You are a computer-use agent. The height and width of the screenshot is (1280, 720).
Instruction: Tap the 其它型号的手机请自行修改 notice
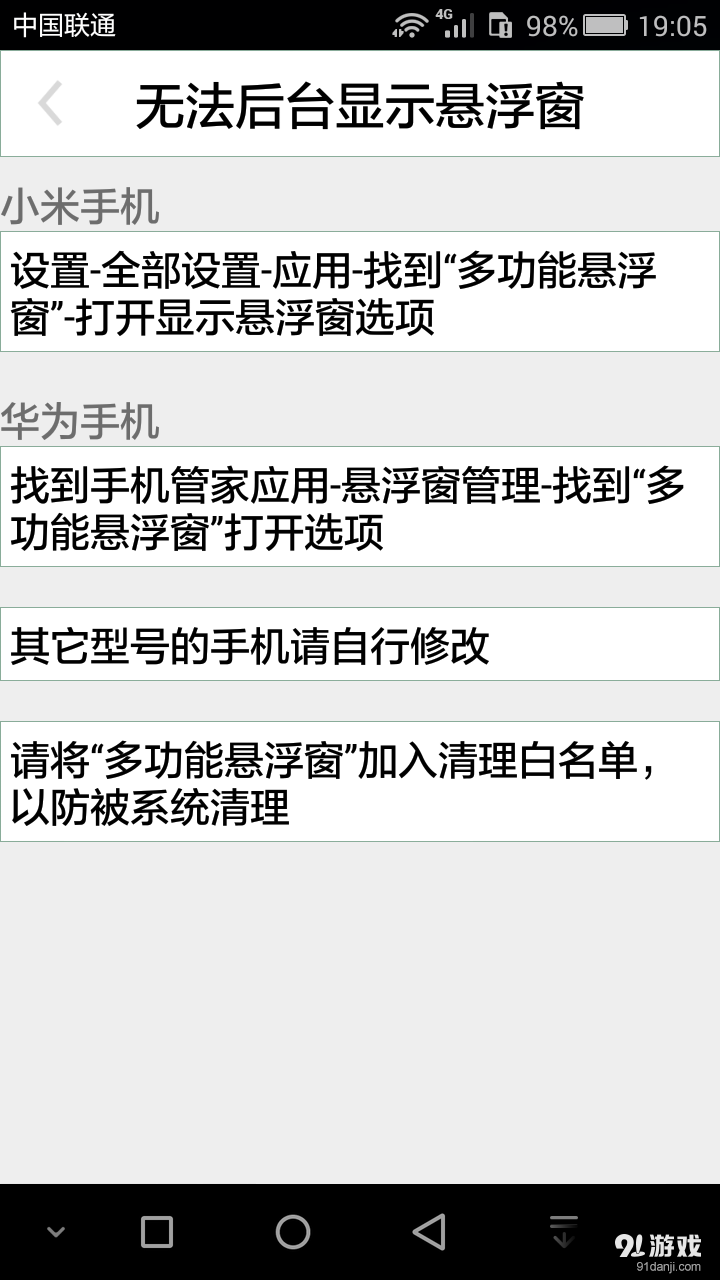(x=360, y=644)
